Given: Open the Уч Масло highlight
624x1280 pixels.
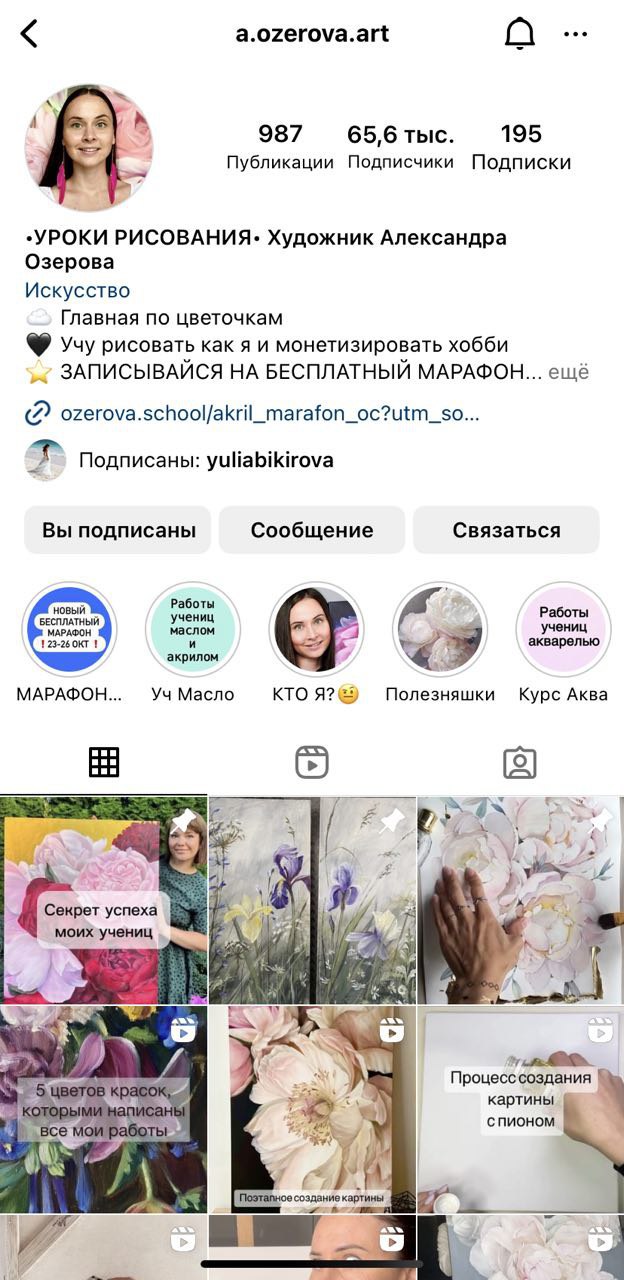Looking at the screenshot, I should click(x=193, y=631).
